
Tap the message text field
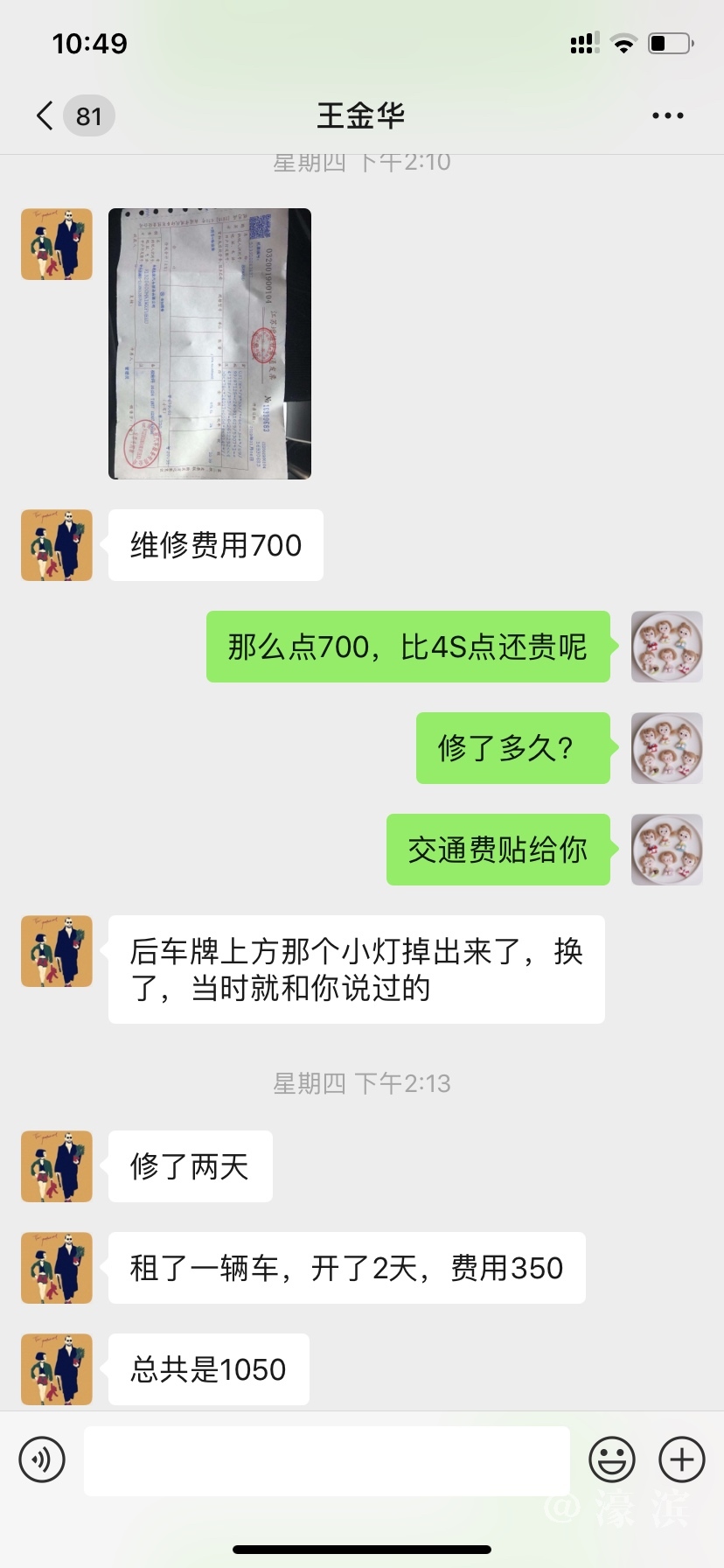pos(326,1459)
